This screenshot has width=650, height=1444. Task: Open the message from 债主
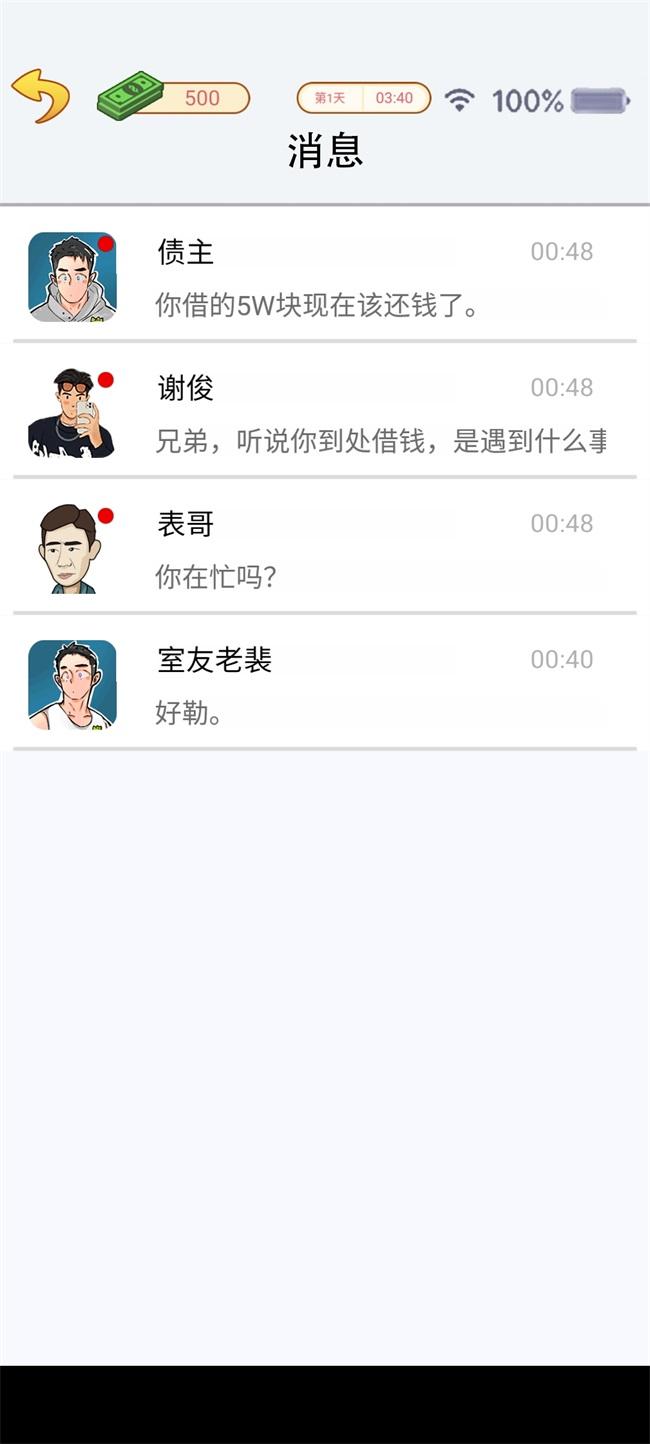point(324,277)
